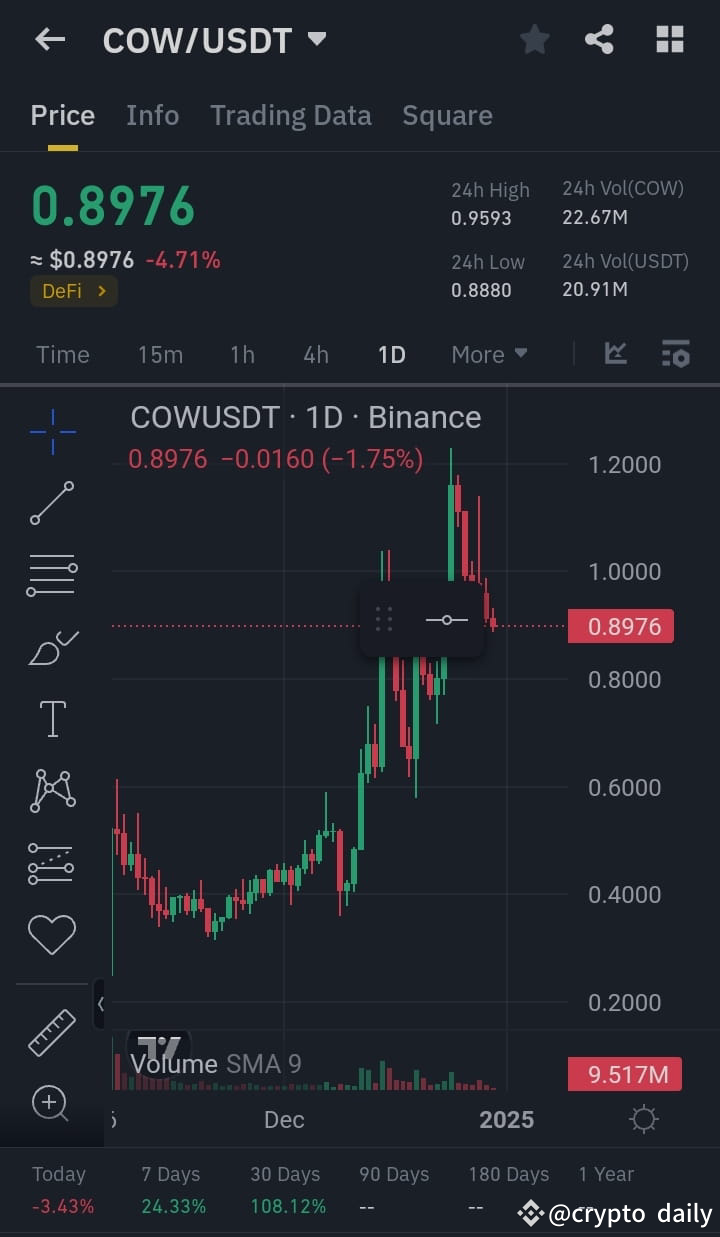Open the Trading Data tab
720x1237 pixels.
point(290,115)
